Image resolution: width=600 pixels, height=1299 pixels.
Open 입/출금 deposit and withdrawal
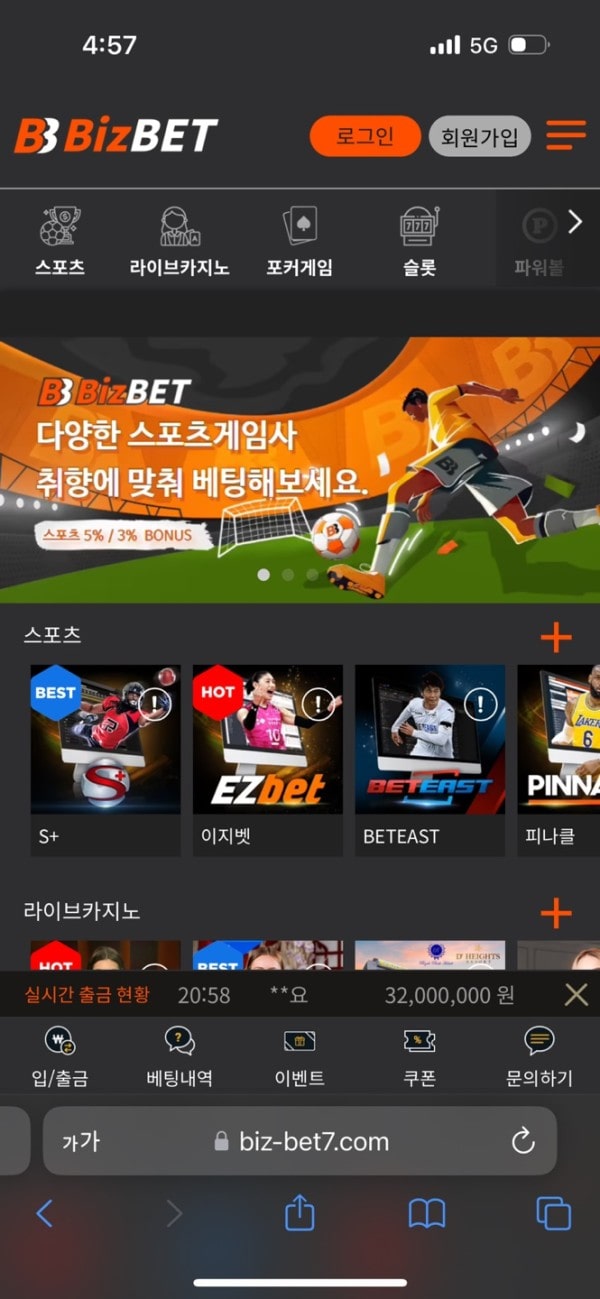[60, 1056]
